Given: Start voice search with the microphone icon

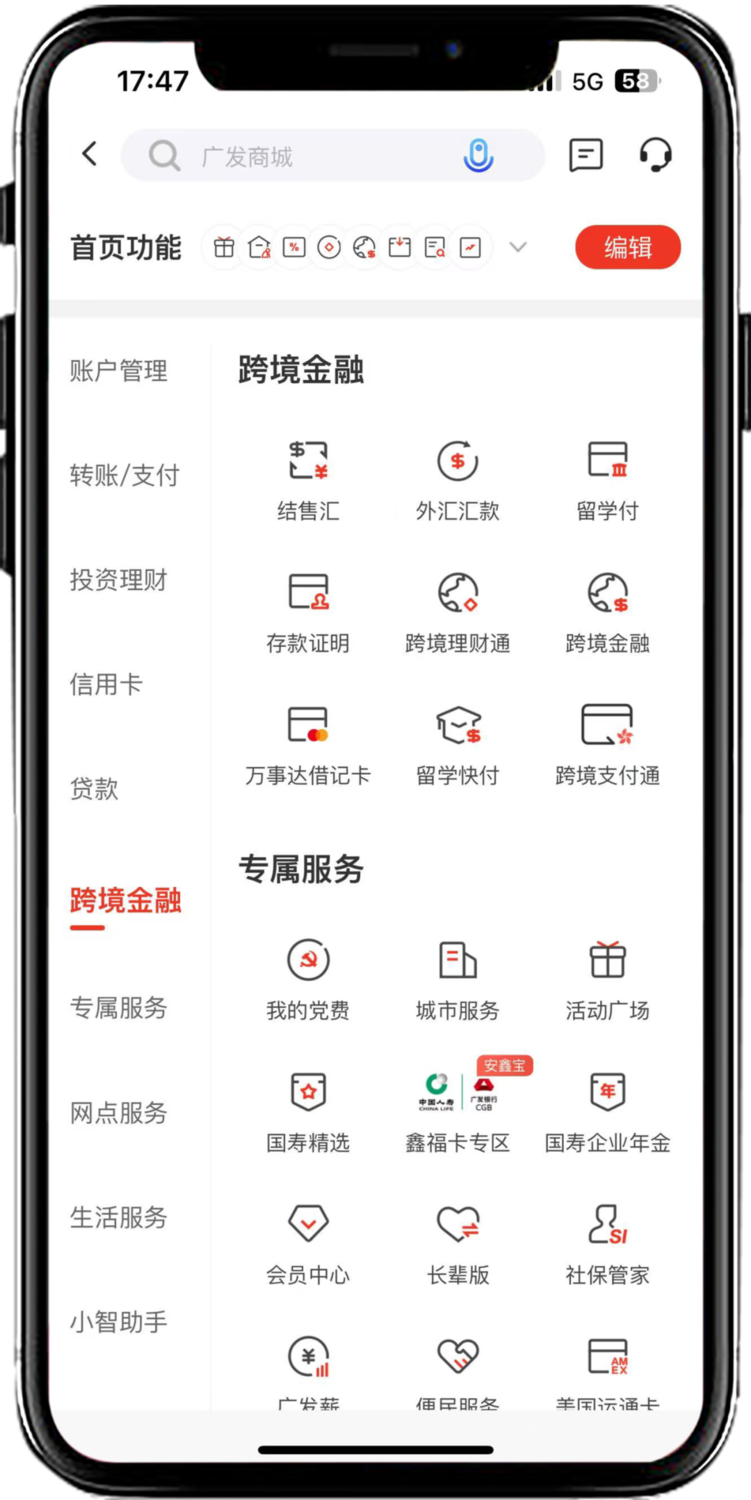Looking at the screenshot, I should 478,156.
